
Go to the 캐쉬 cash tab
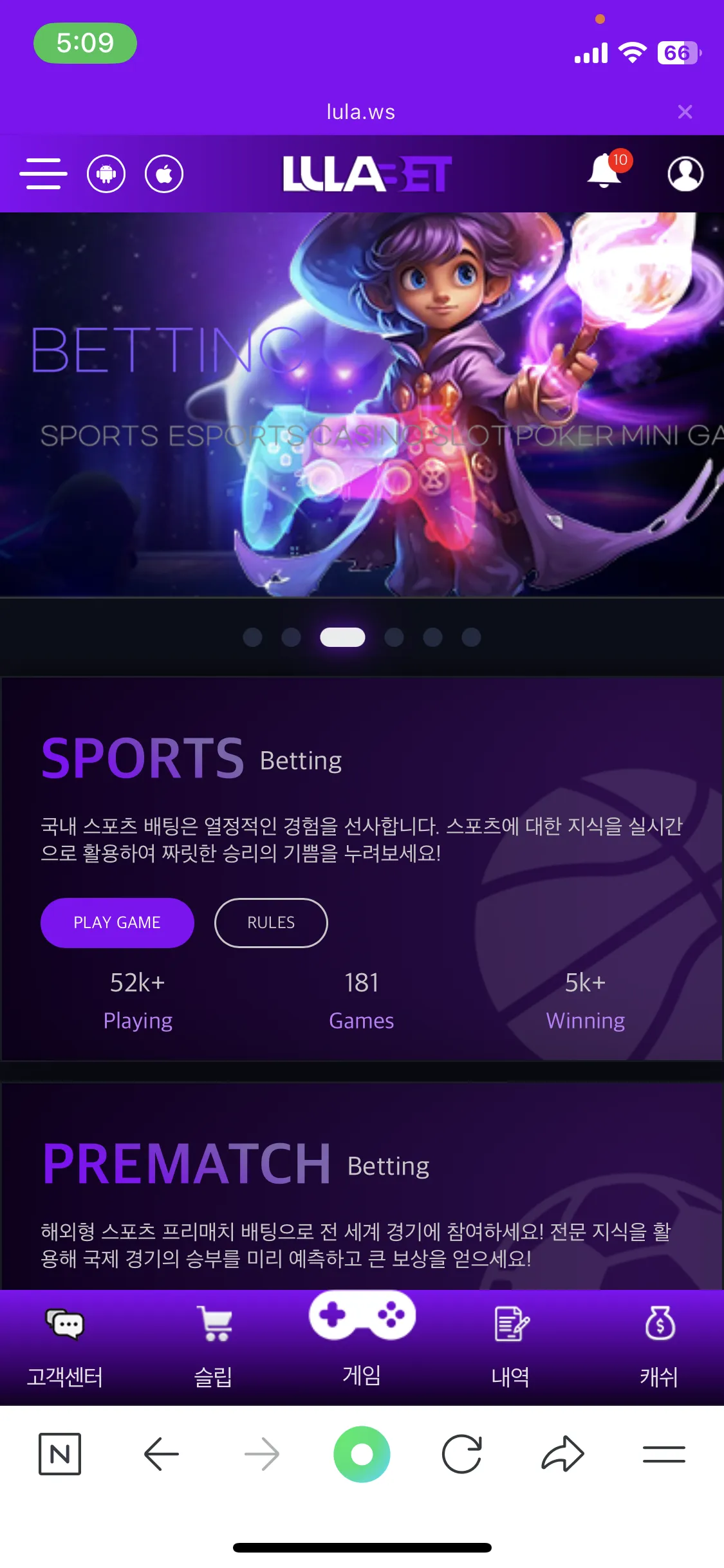(x=659, y=1348)
